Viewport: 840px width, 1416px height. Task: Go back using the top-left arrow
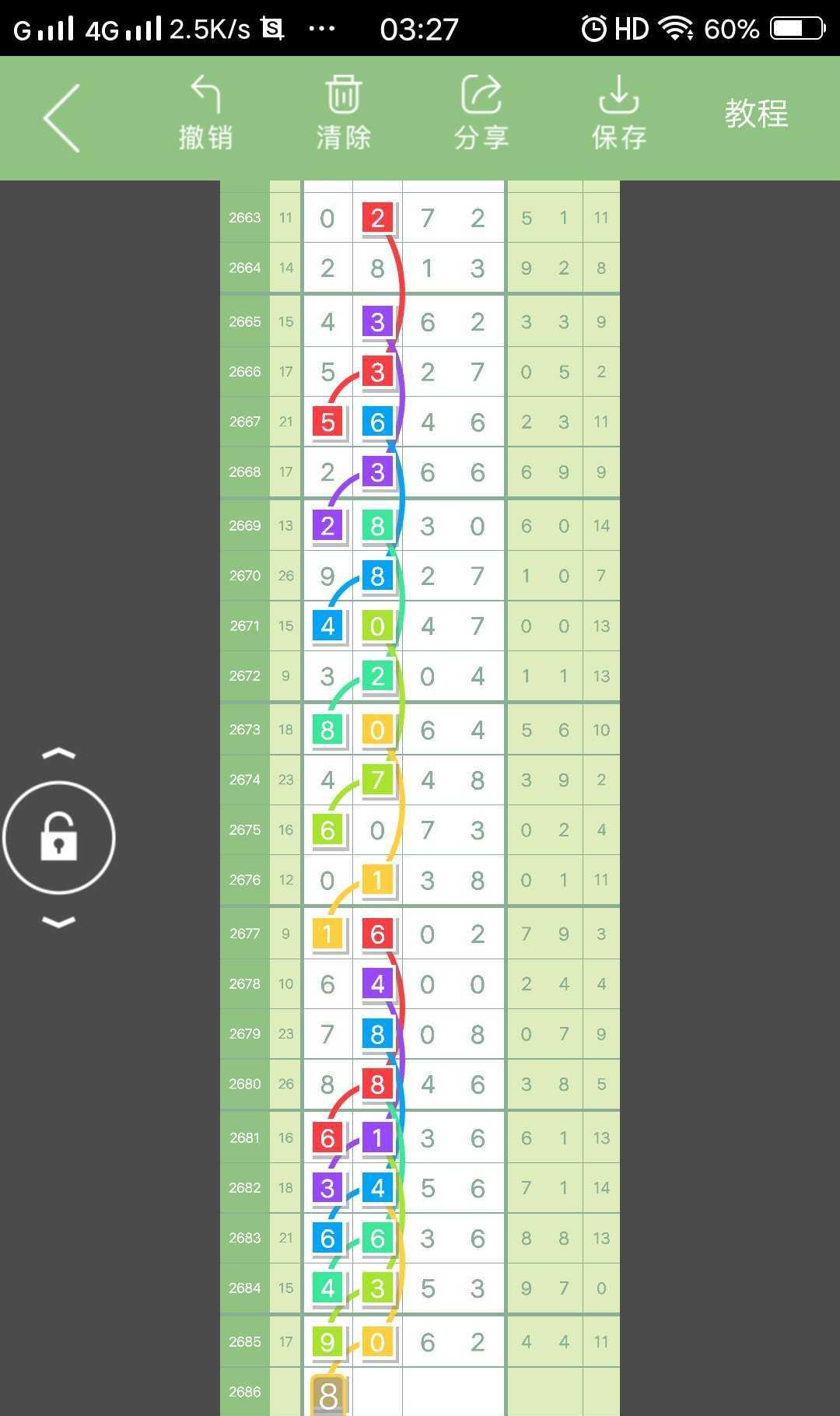click(62, 117)
